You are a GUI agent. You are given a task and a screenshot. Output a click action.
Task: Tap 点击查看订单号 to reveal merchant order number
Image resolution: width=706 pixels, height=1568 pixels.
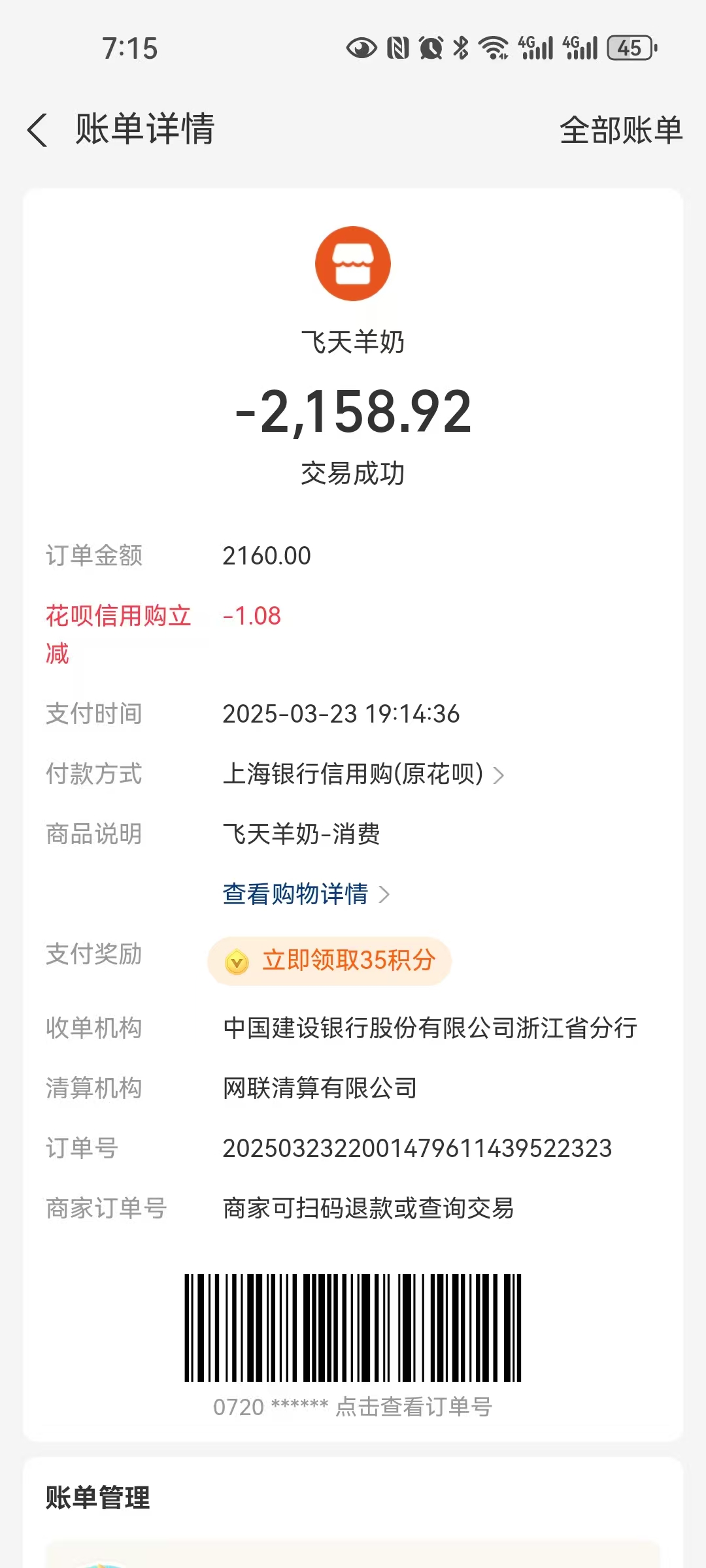[413, 1407]
